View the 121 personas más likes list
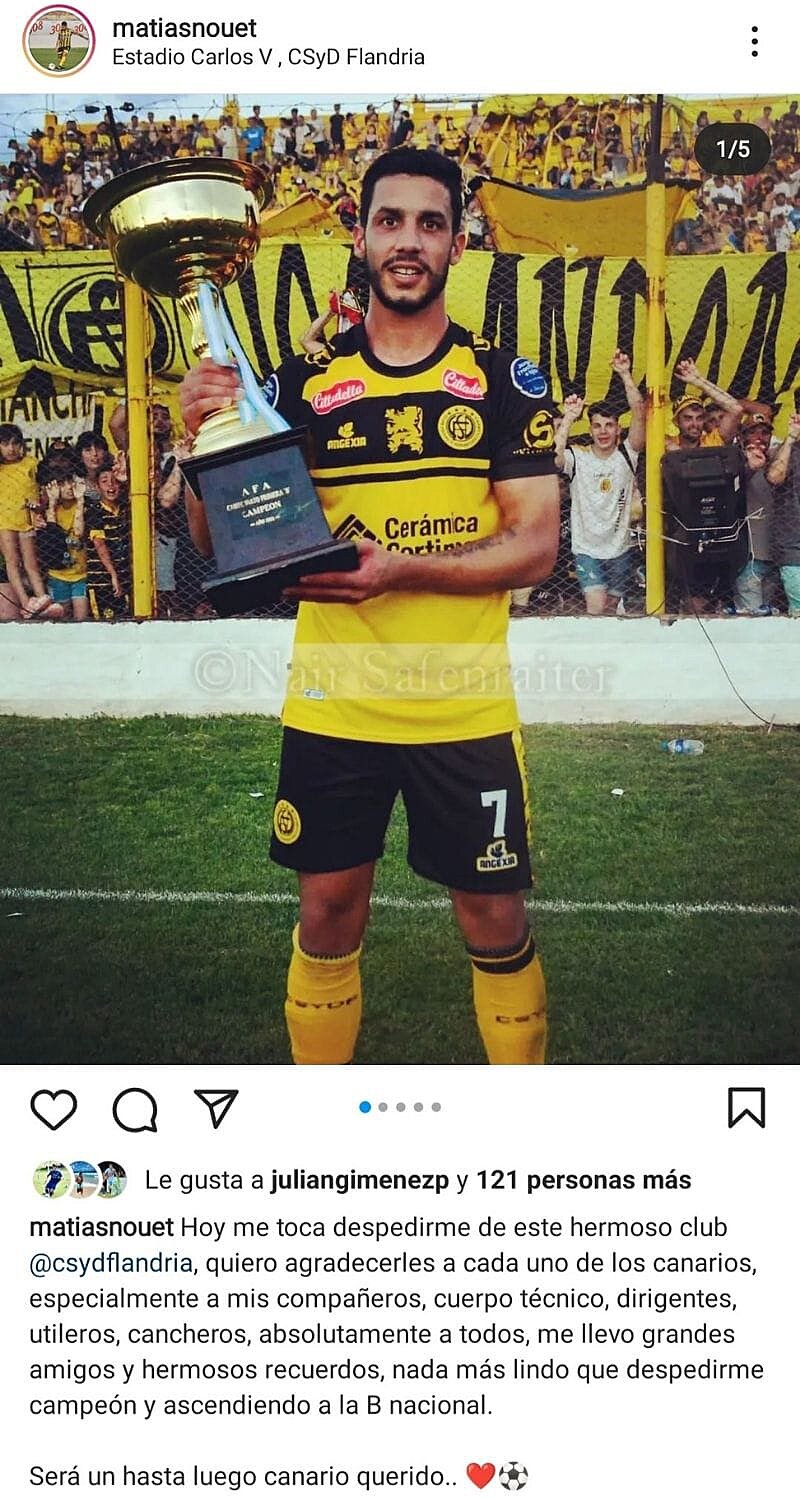The image size is (800, 1500). pyautogui.click(x=583, y=1180)
